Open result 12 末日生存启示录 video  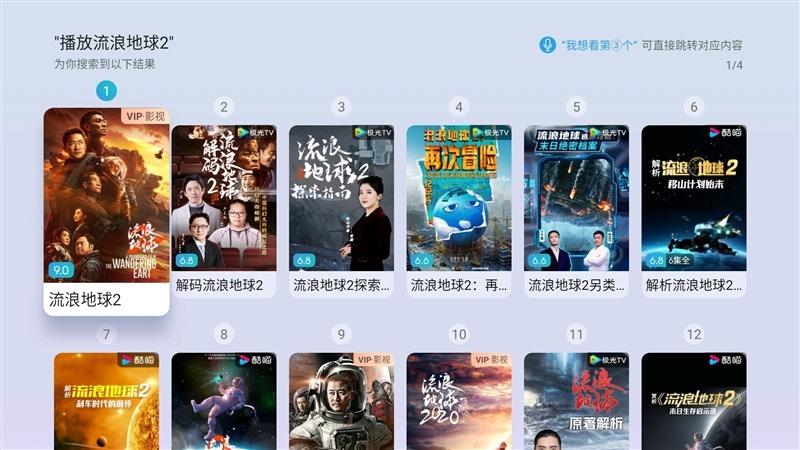(x=693, y=402)
